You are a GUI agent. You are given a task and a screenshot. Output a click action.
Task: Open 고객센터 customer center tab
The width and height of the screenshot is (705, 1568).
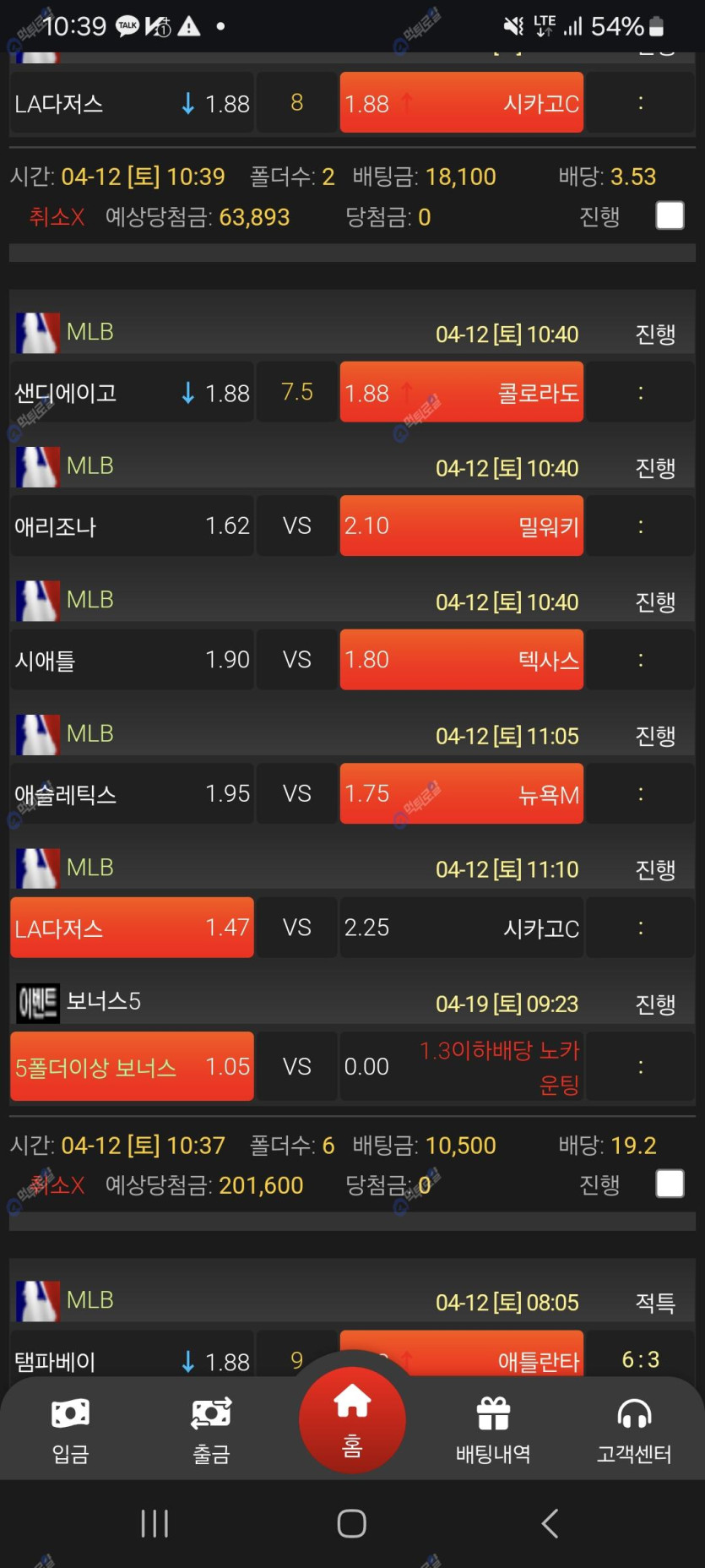[634, 1431]
